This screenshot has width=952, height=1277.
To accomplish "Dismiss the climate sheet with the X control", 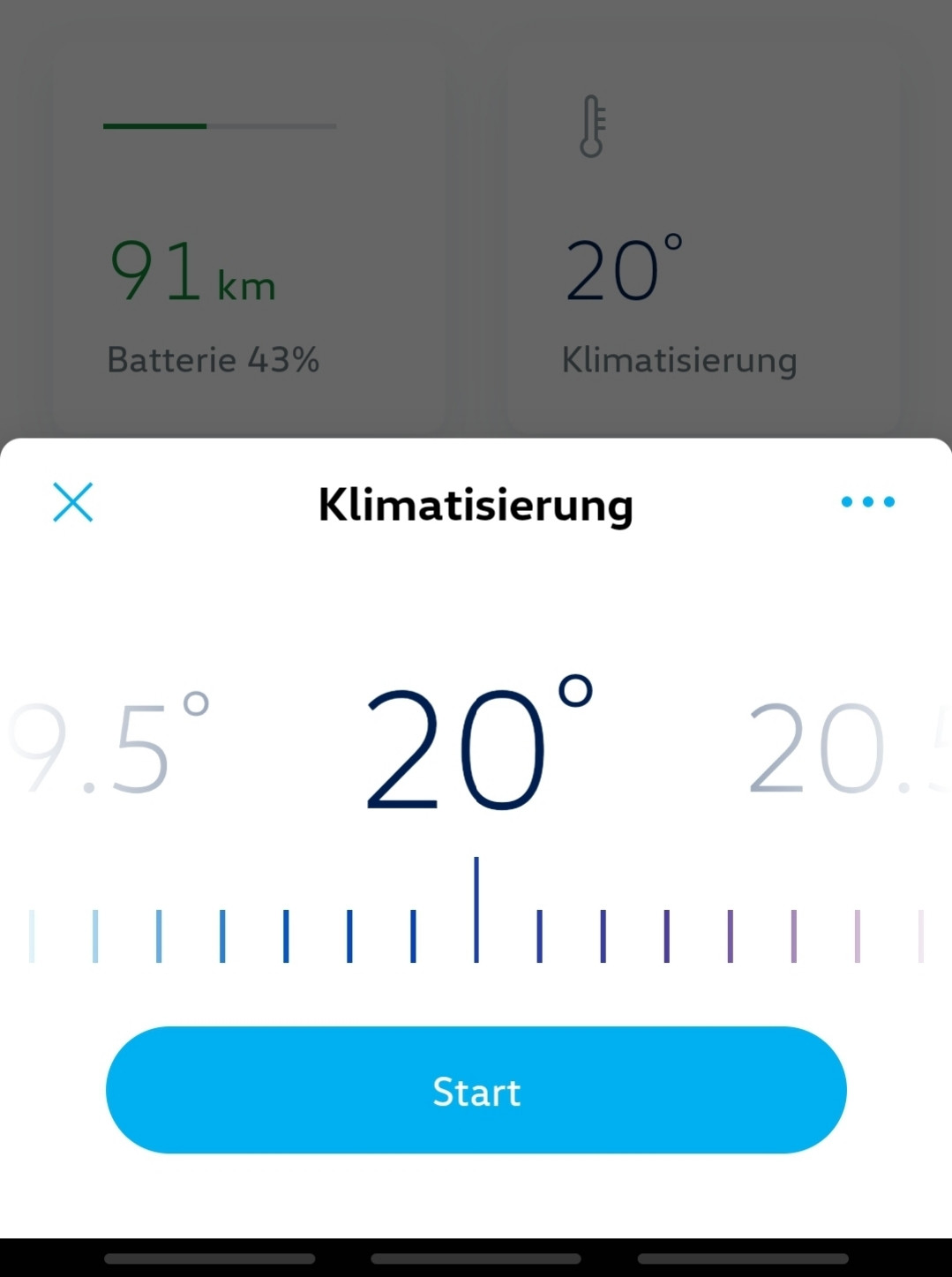I will [72, 502].
